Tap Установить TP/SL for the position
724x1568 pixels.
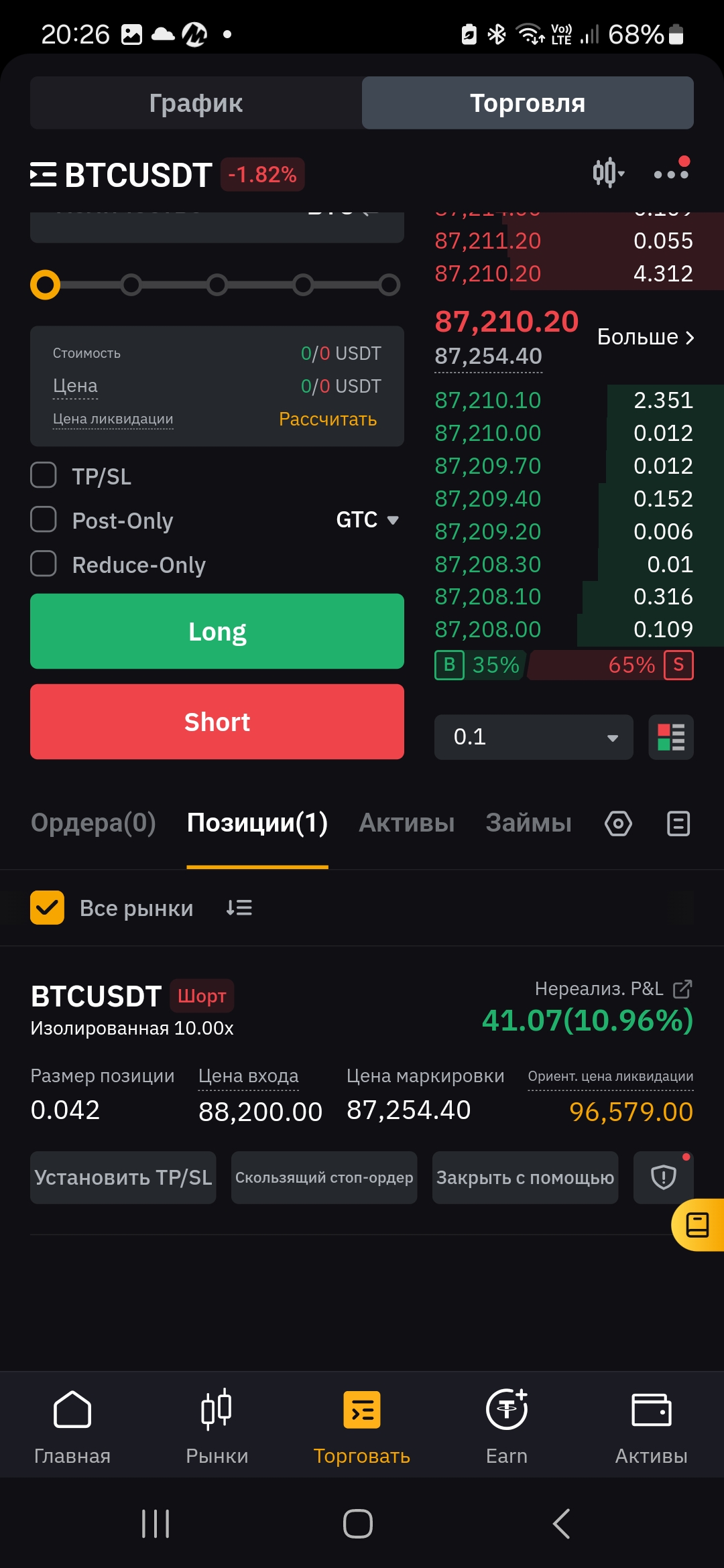pos(123,1177)
